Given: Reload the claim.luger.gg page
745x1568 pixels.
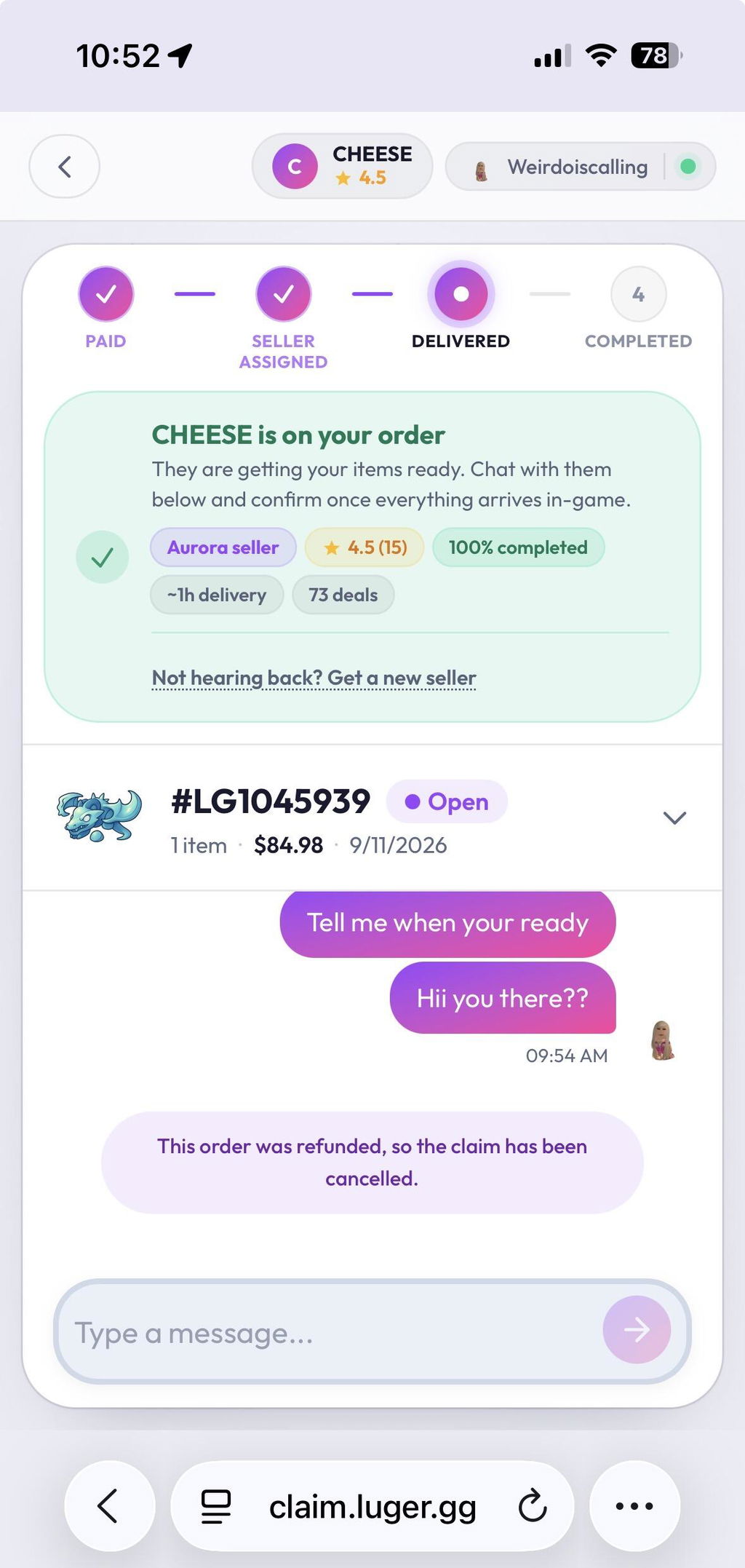Looking at the screenshot, I should pyautogui.click(x=533, y=1506).
